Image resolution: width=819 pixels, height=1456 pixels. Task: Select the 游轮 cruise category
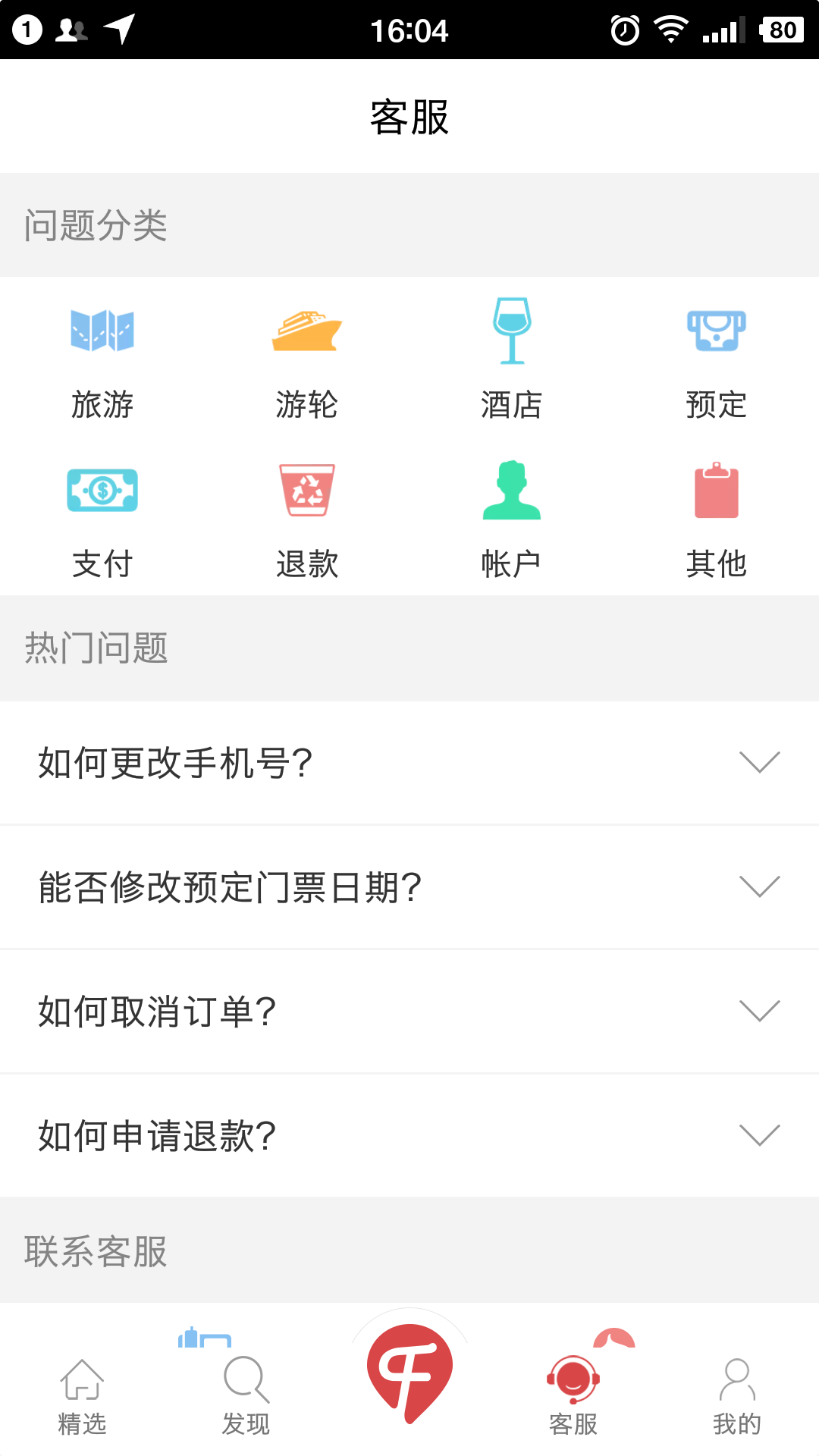pyautogui.click(x=307, y=360)
